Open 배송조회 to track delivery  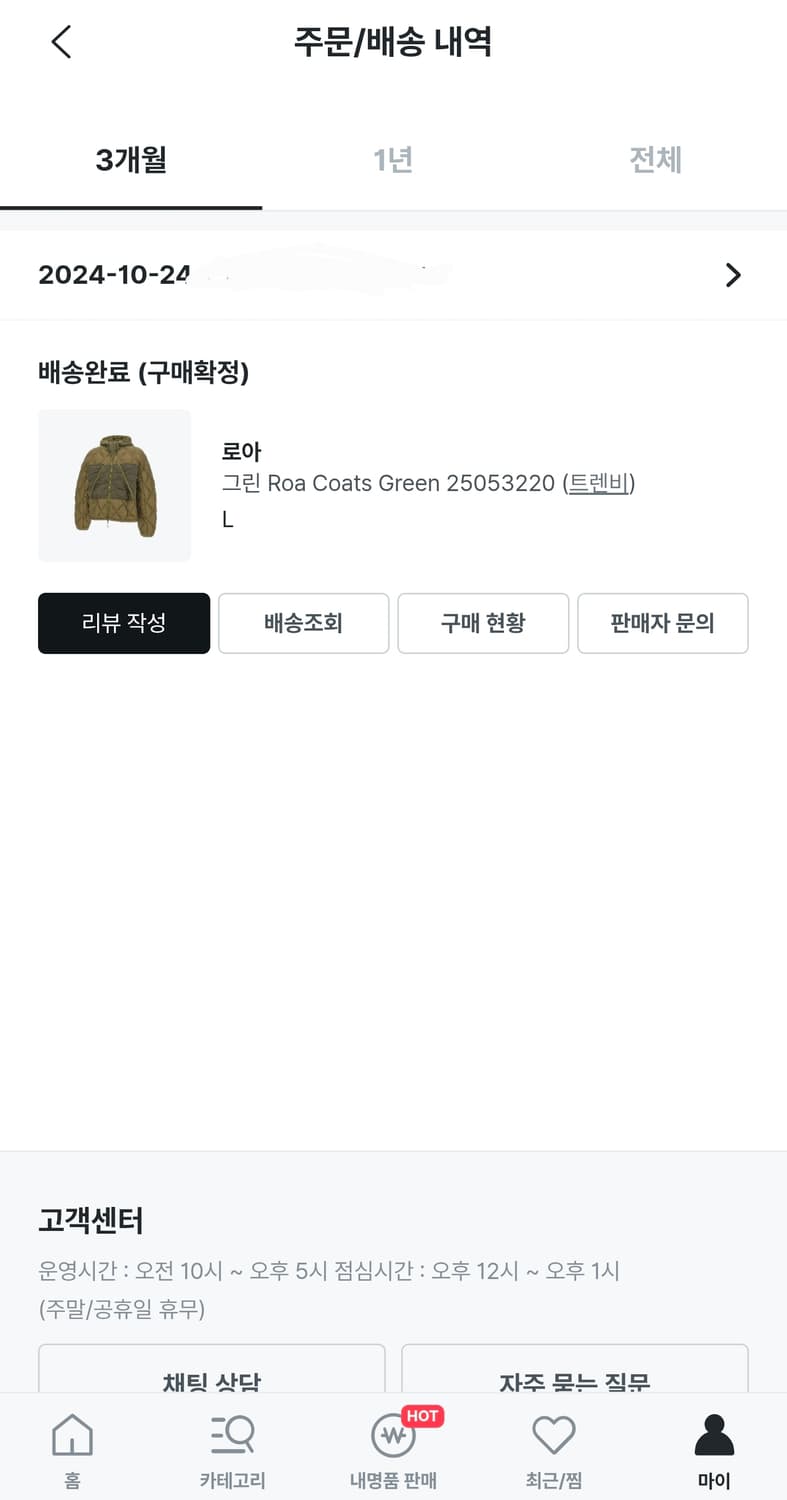303,623
